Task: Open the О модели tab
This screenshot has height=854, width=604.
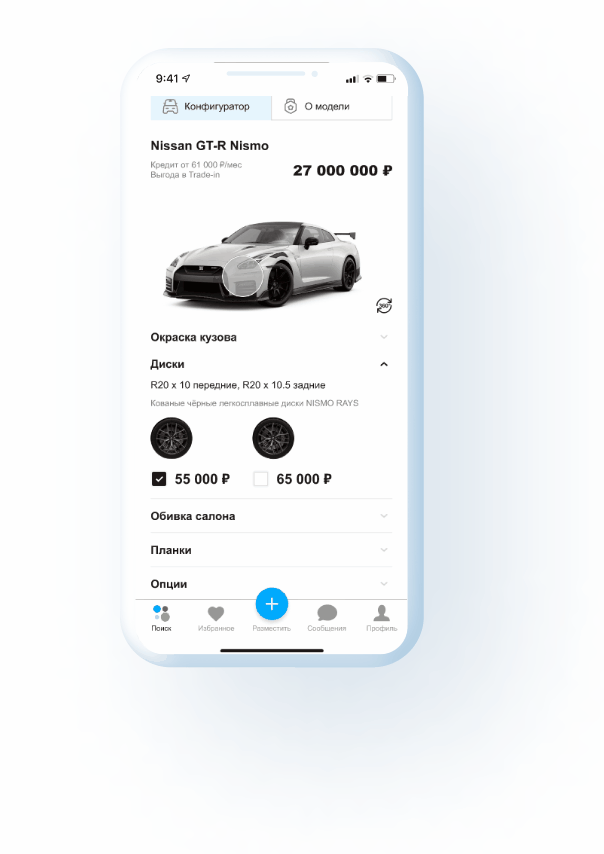Action: tap(330, 107)
